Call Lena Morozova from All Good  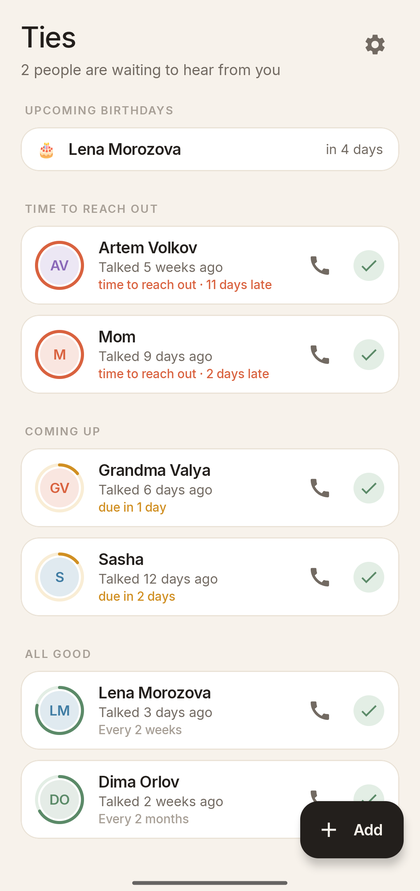point(319,711)
